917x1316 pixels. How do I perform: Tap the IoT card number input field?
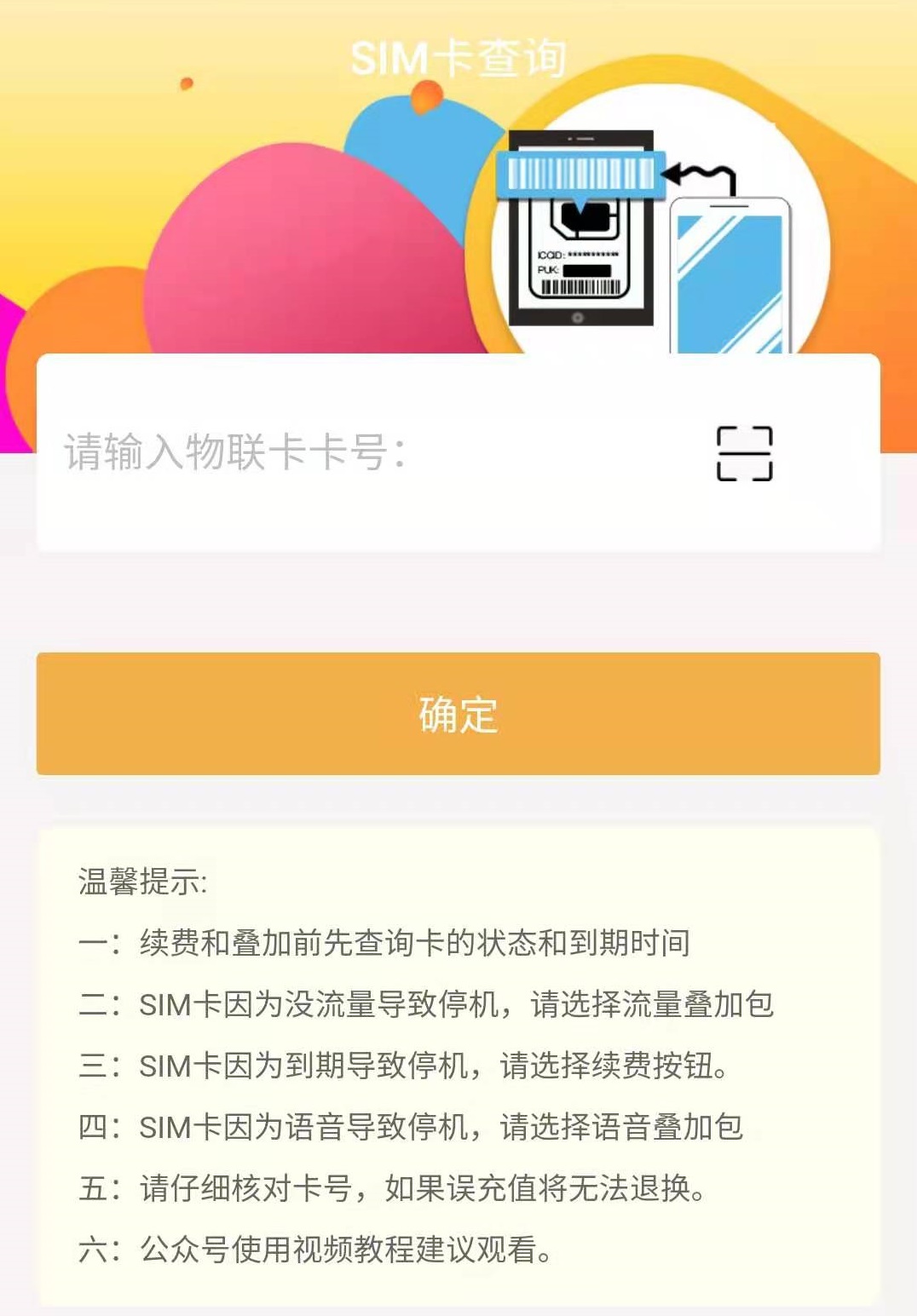358,452
